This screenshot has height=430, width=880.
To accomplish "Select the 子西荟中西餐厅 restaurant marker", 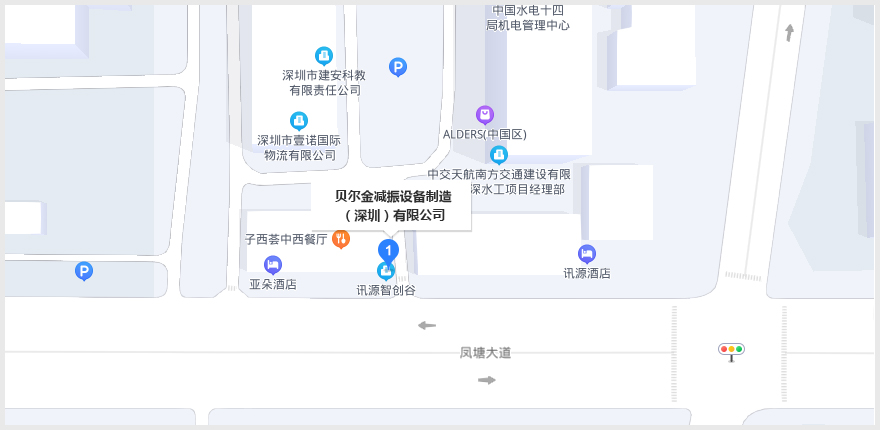I will point(341,239).
